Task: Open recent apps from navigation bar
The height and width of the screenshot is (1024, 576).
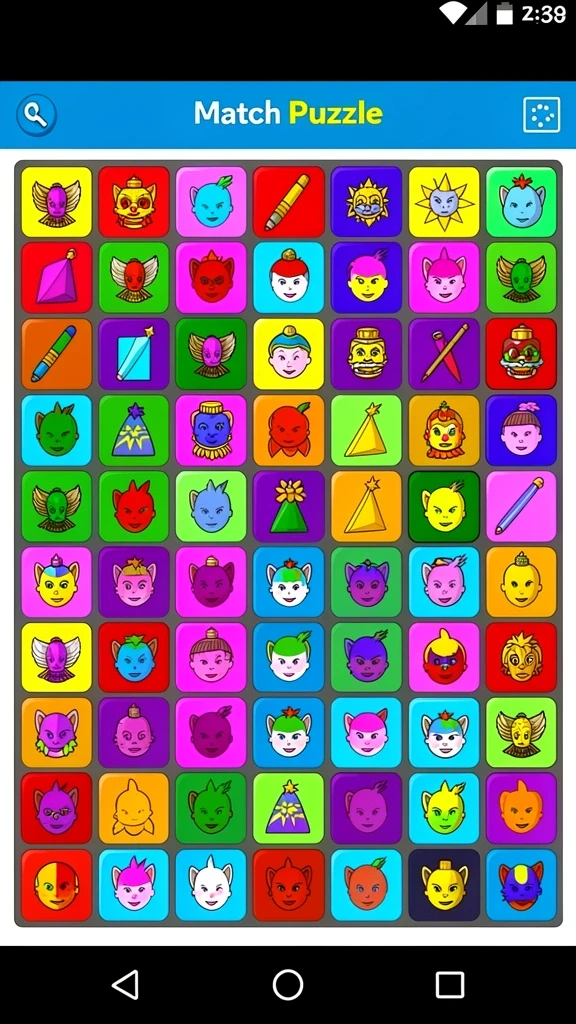Action: 450,984
